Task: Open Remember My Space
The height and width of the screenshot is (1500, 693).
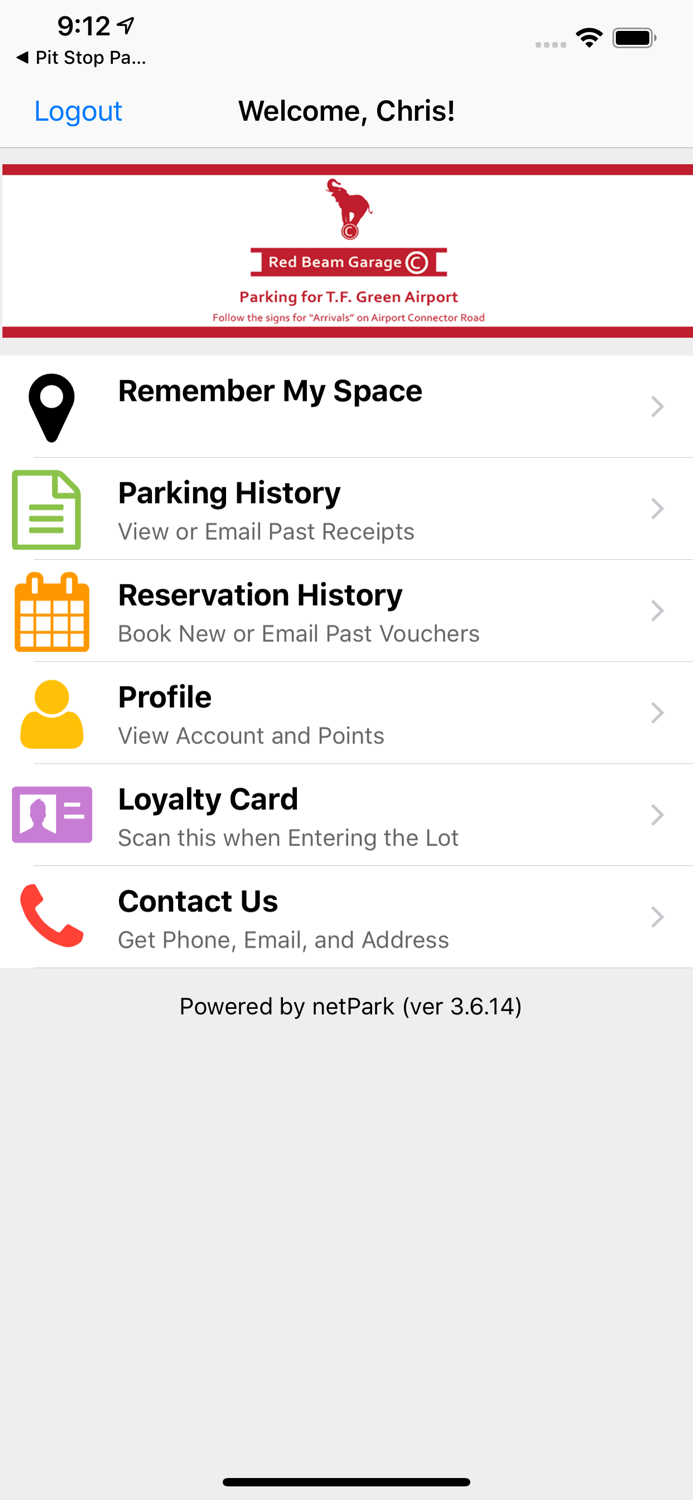Action: [346, 407]
